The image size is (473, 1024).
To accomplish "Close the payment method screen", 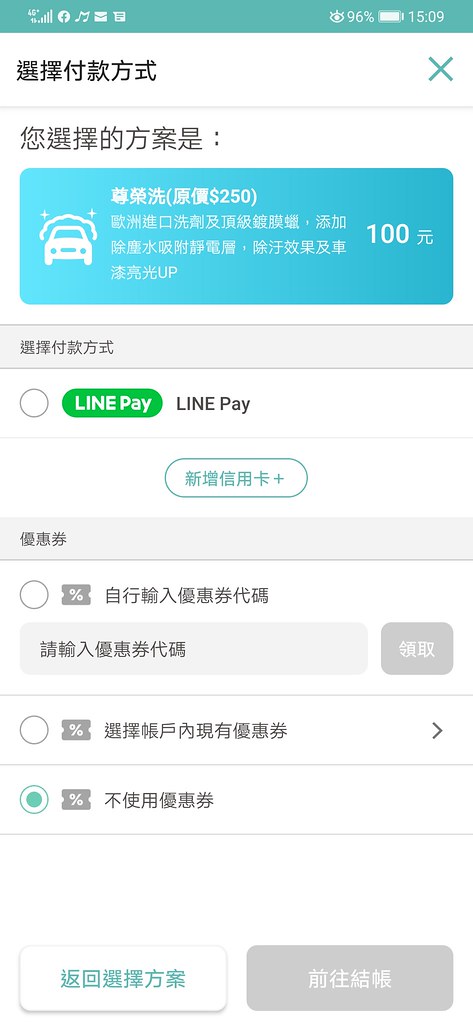I will (x=440, y=69).
